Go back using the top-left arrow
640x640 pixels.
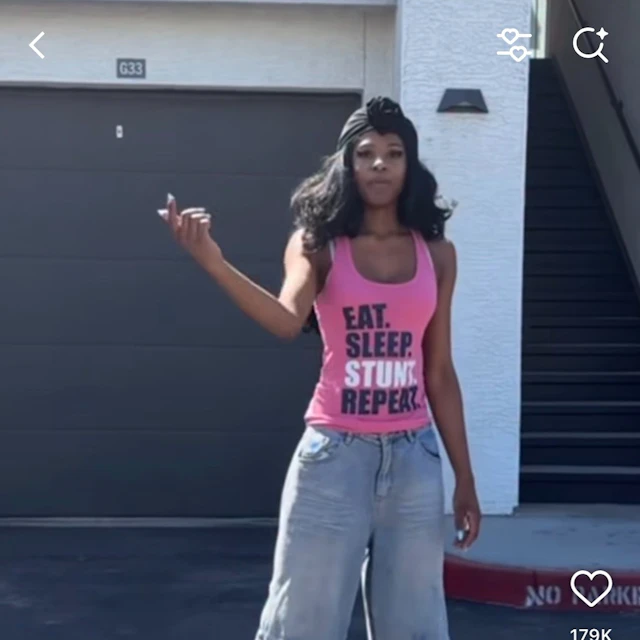click(37, 45)
